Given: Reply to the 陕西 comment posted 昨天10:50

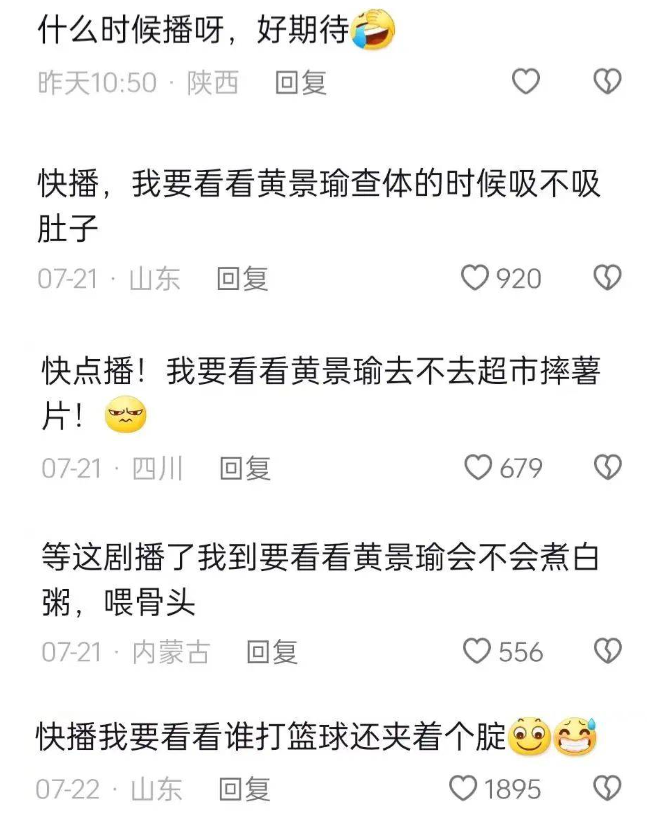Looking at the screenshot, I should tap(300, 83).
